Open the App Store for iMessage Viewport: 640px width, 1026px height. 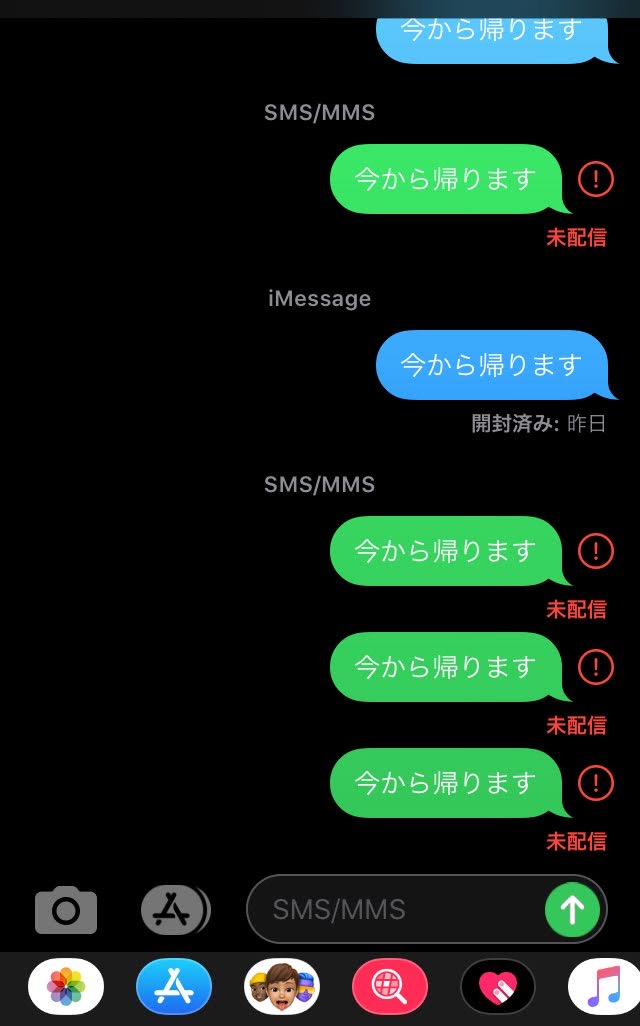174,987
